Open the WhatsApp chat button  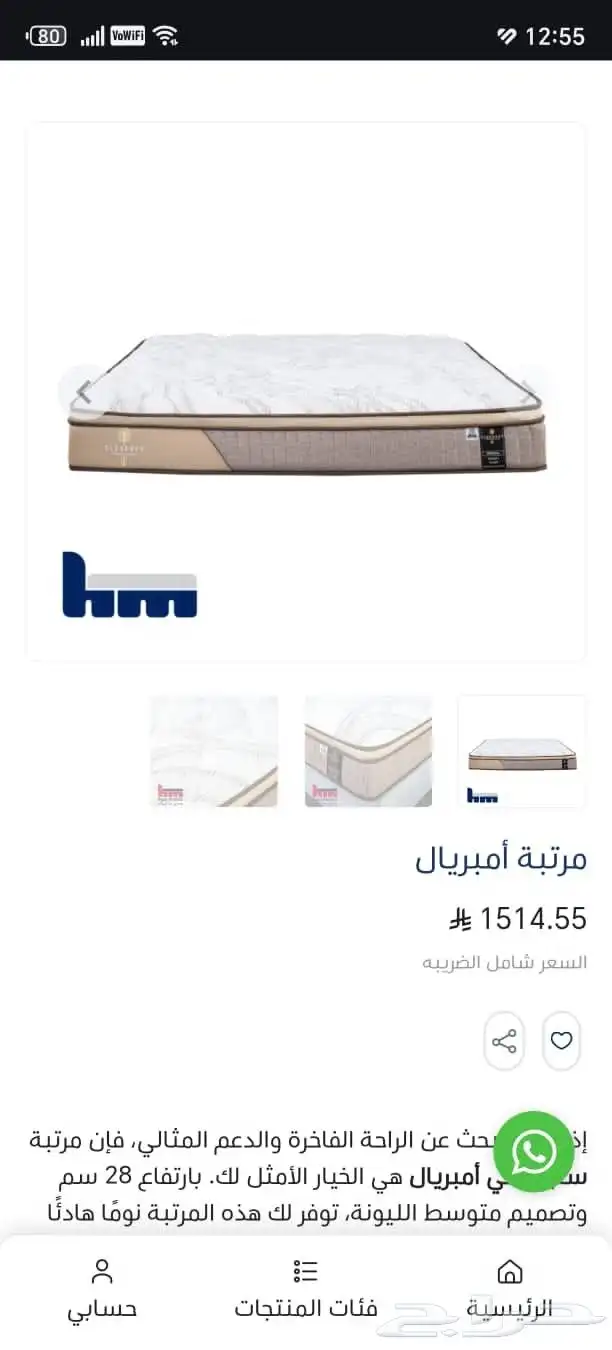pos(534,1152)
